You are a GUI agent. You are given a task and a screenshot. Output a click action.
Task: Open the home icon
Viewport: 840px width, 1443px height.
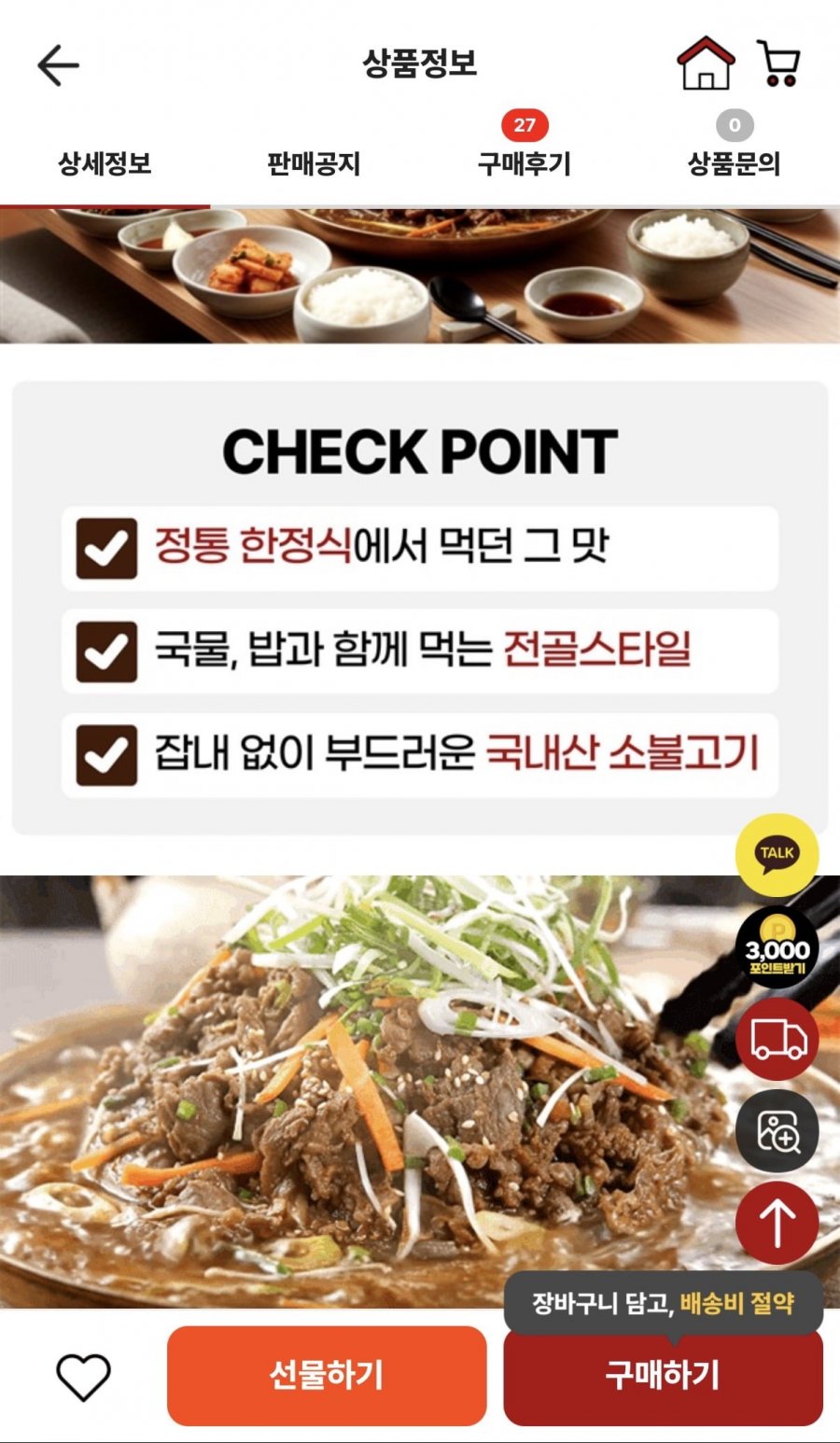[706, 63]
